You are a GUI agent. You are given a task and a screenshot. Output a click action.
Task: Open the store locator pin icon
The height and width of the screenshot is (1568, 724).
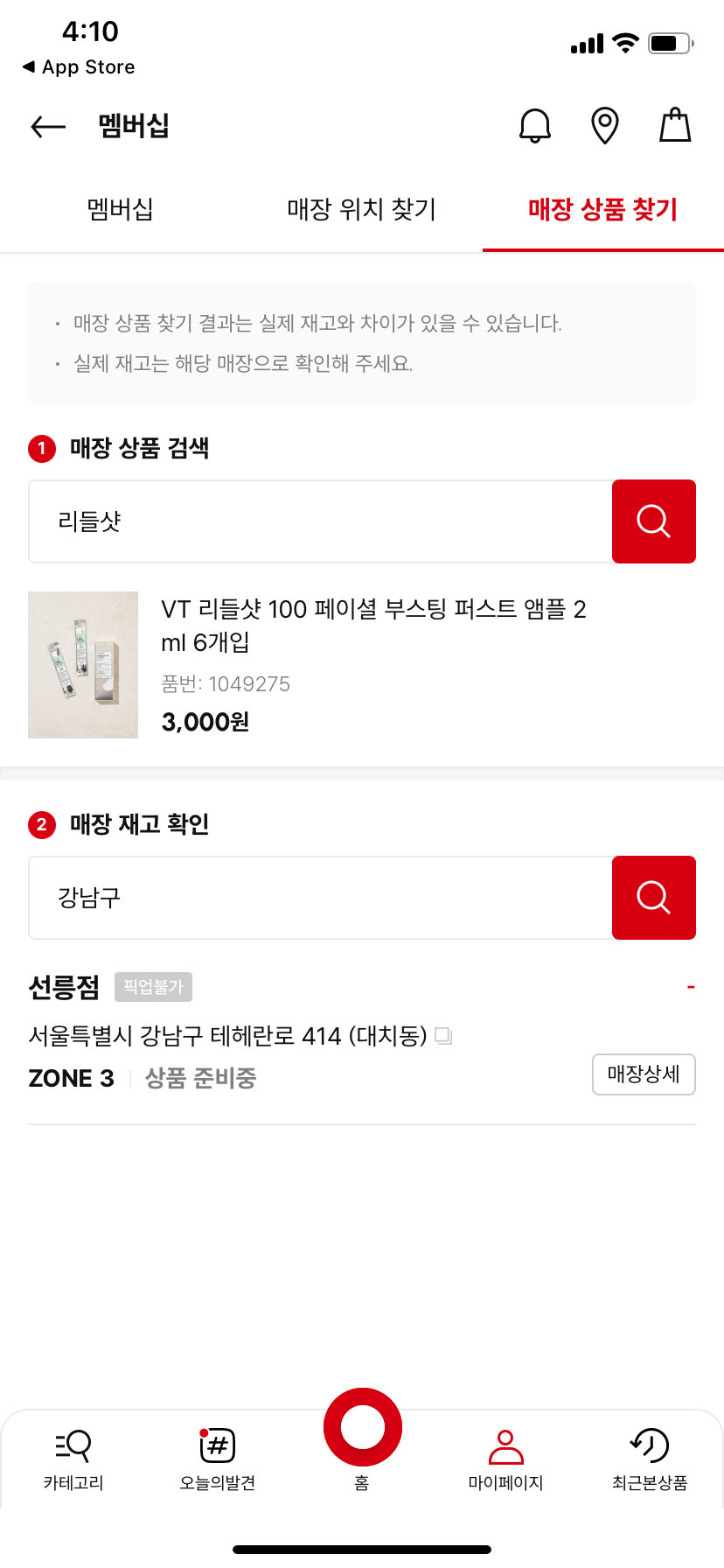coord(604,125)
